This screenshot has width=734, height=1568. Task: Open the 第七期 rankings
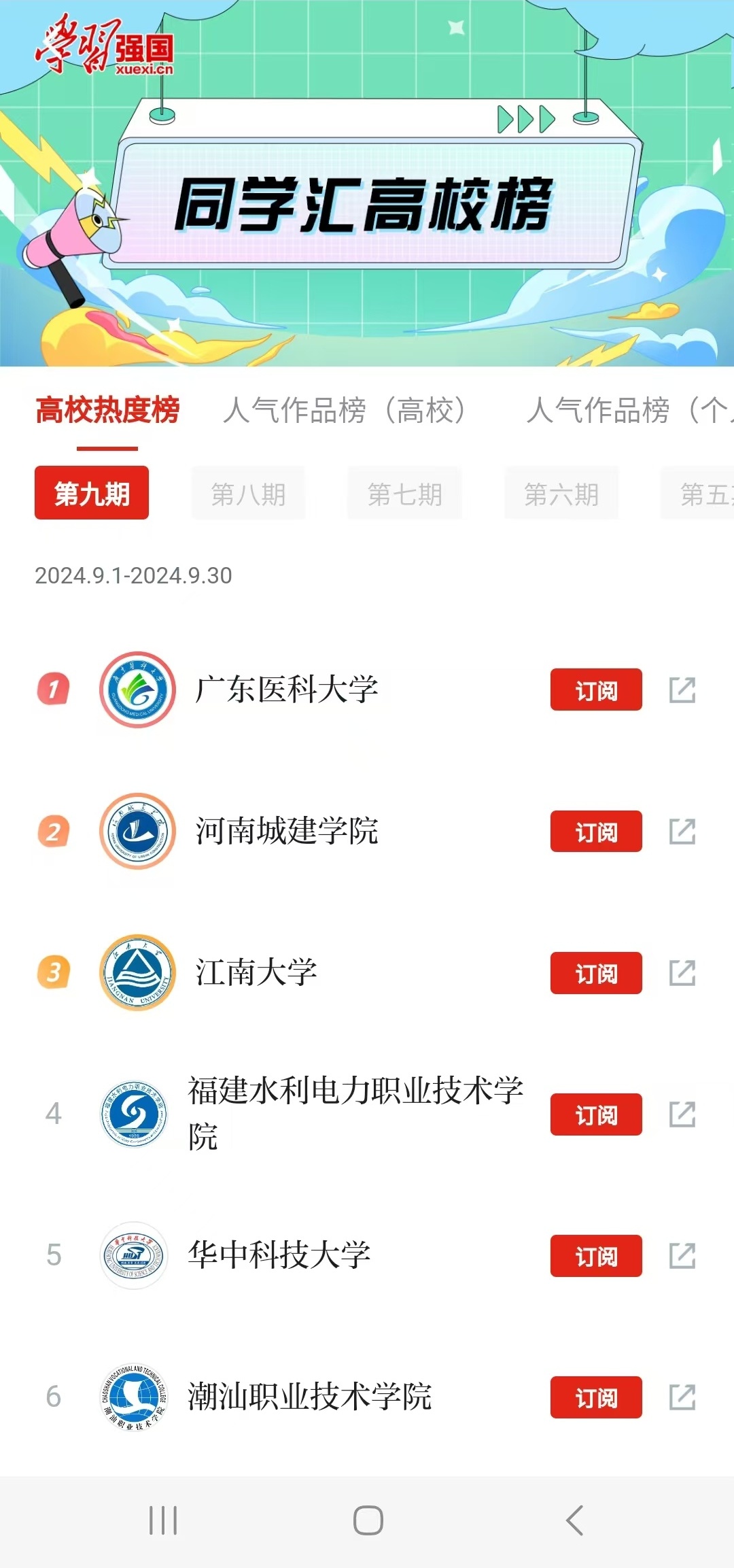coord(404,494)
